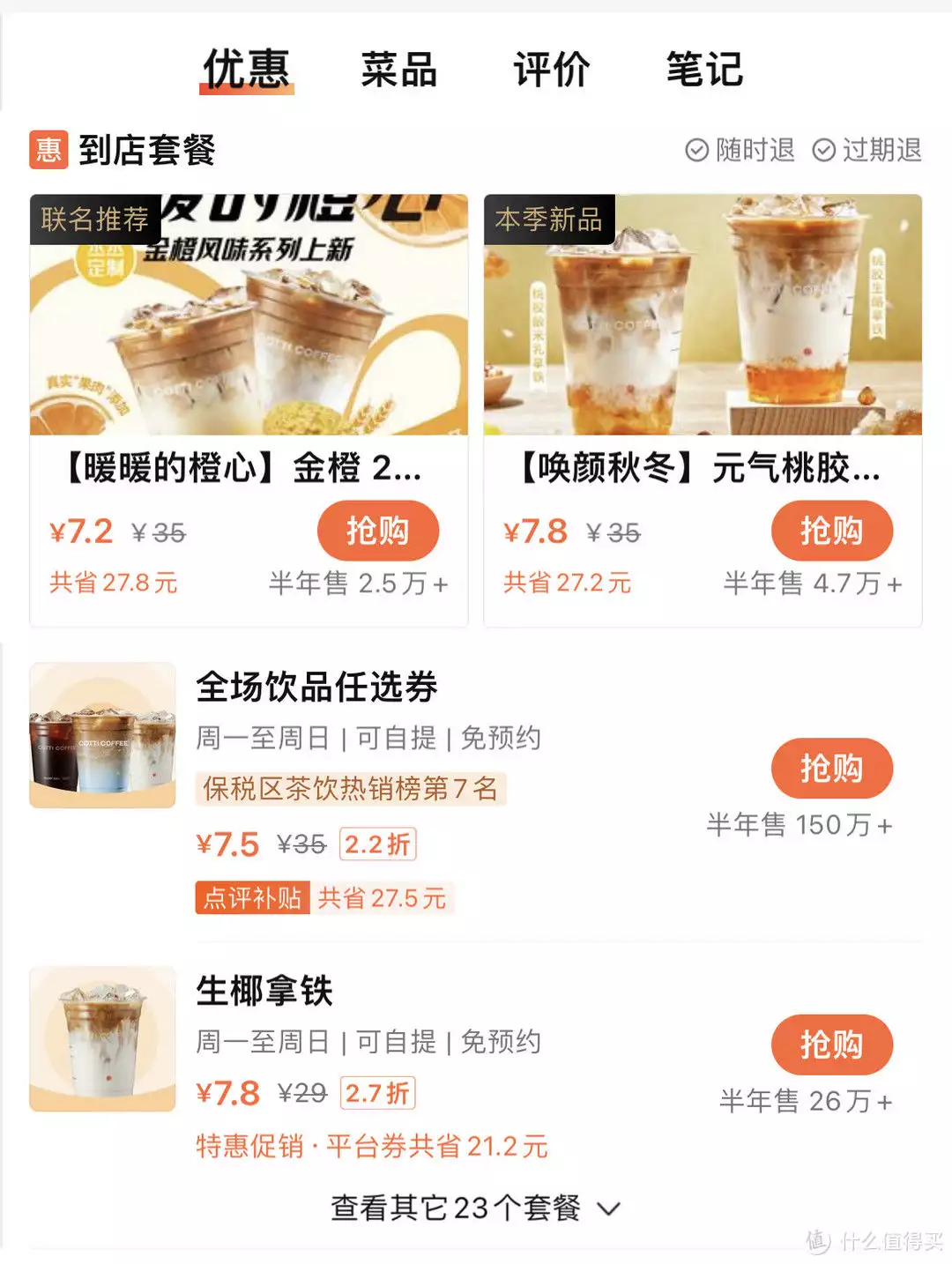Grab the 唤颜秋冬 元气桃胶 deal with 抢购
The height and width of the screenshot is (1264, 952).
pos(831,531)
